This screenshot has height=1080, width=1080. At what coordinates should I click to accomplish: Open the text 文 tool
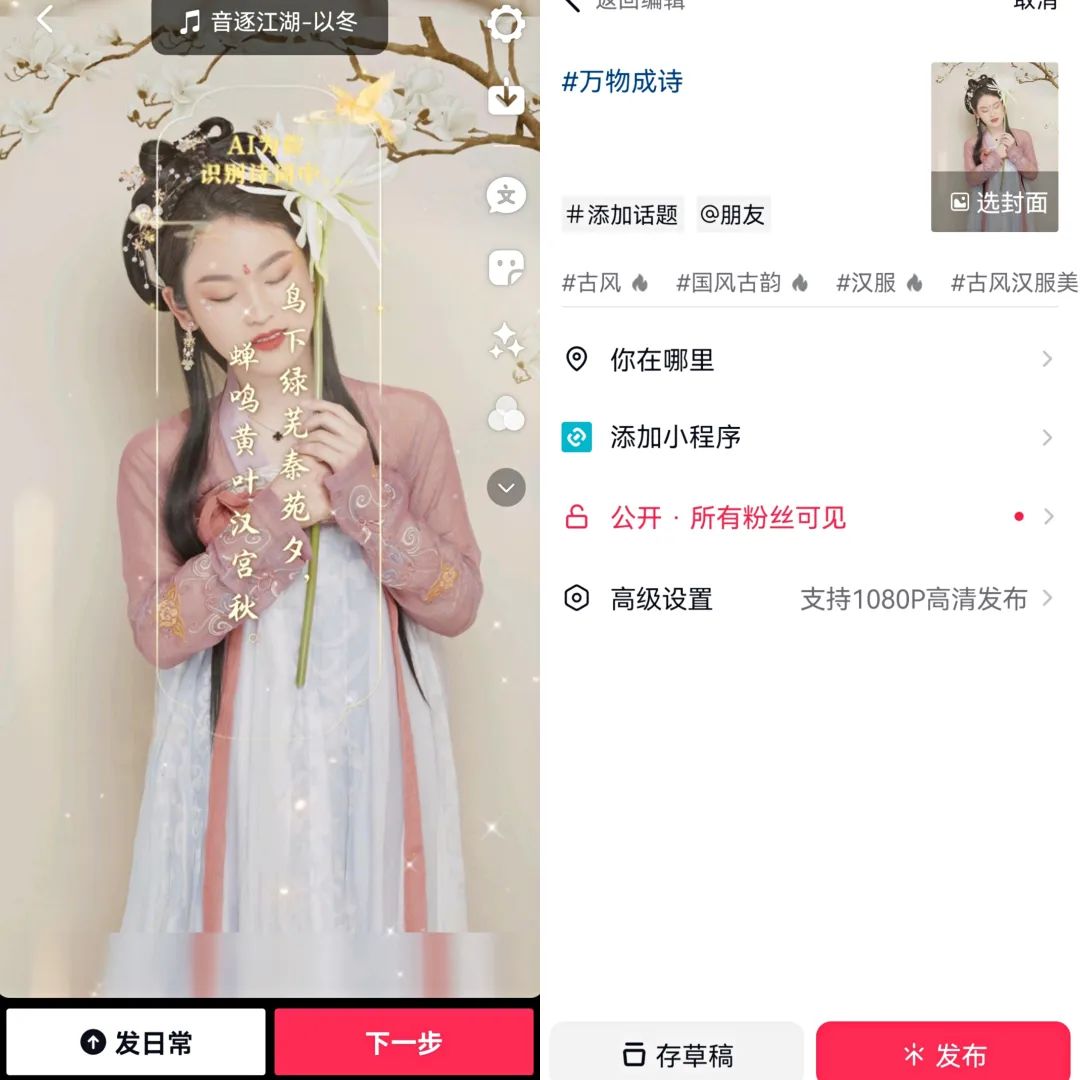click(506, 196)
